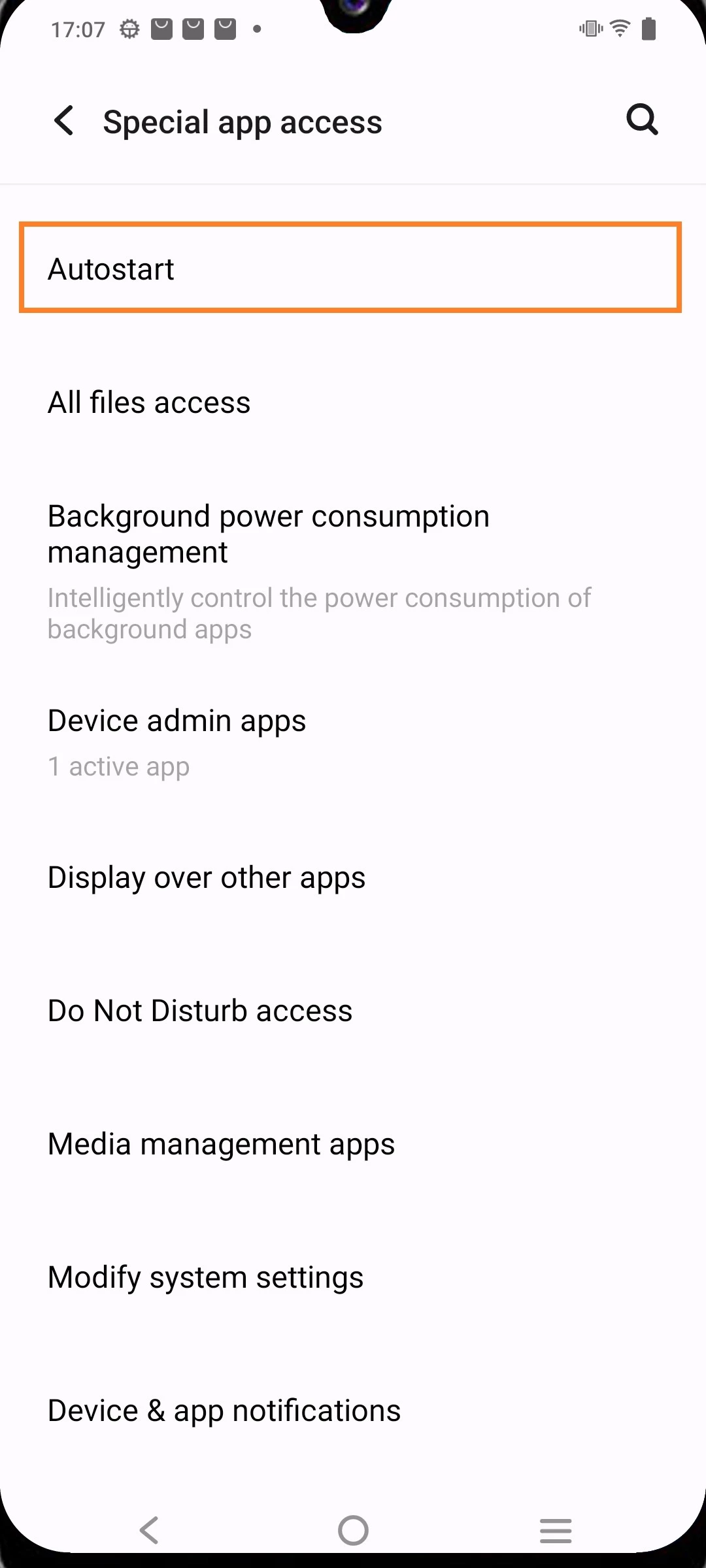This screenshot has width=706, height=1568.
Task: Open the Autostart settings
Action: tap(350, 268)
